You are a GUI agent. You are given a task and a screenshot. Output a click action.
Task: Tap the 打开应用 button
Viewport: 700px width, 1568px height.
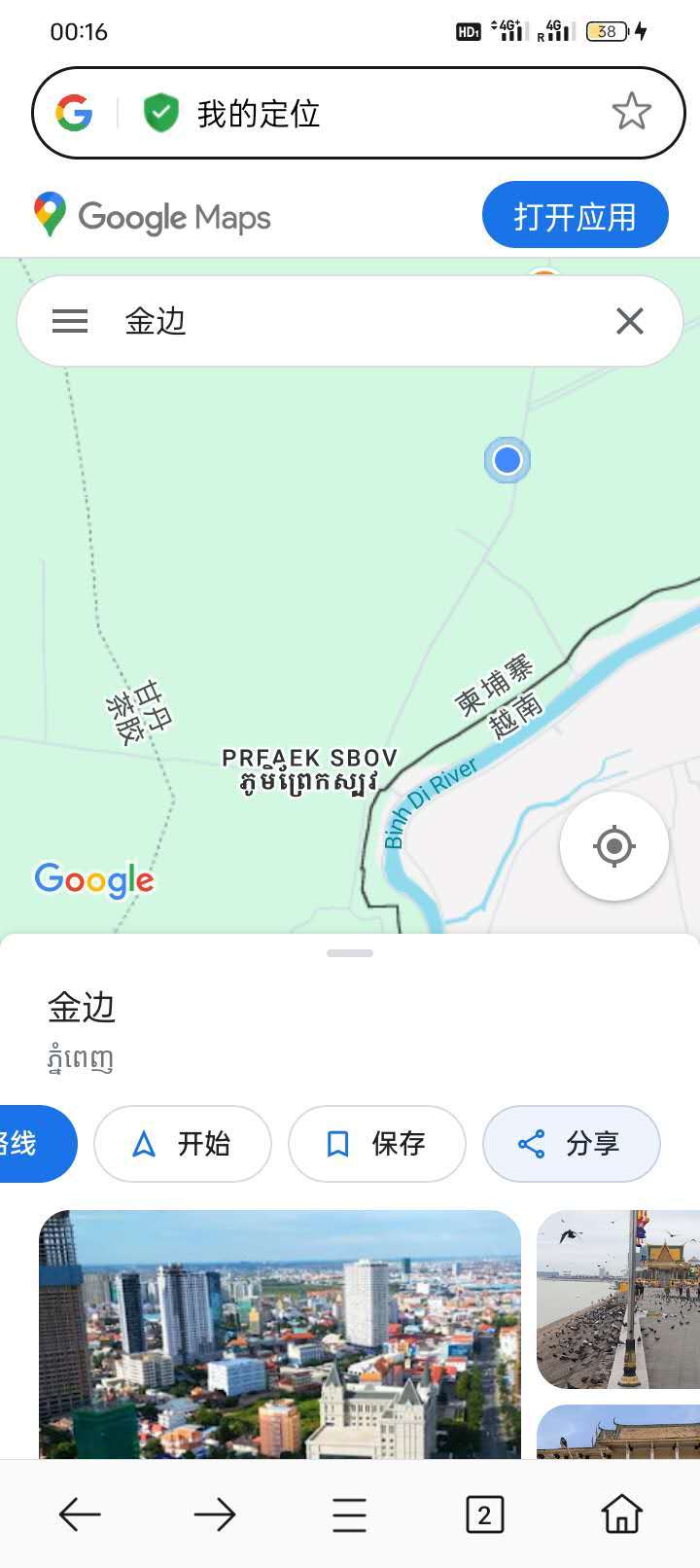[575, 215]
